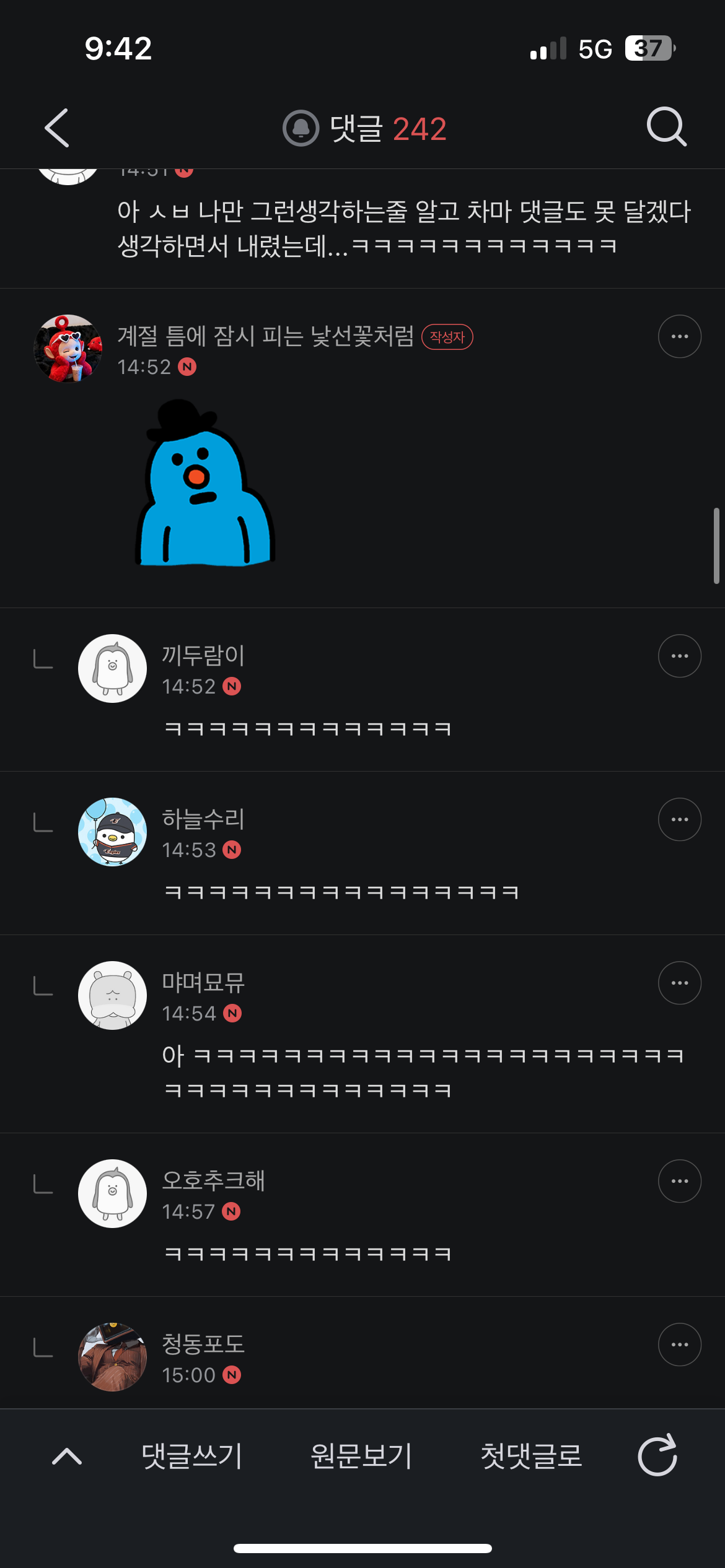Image resolution: width=725 pixels, height=1568 pixels.
Task: Open more options for 끼두람이's reply
Action: 679,656
